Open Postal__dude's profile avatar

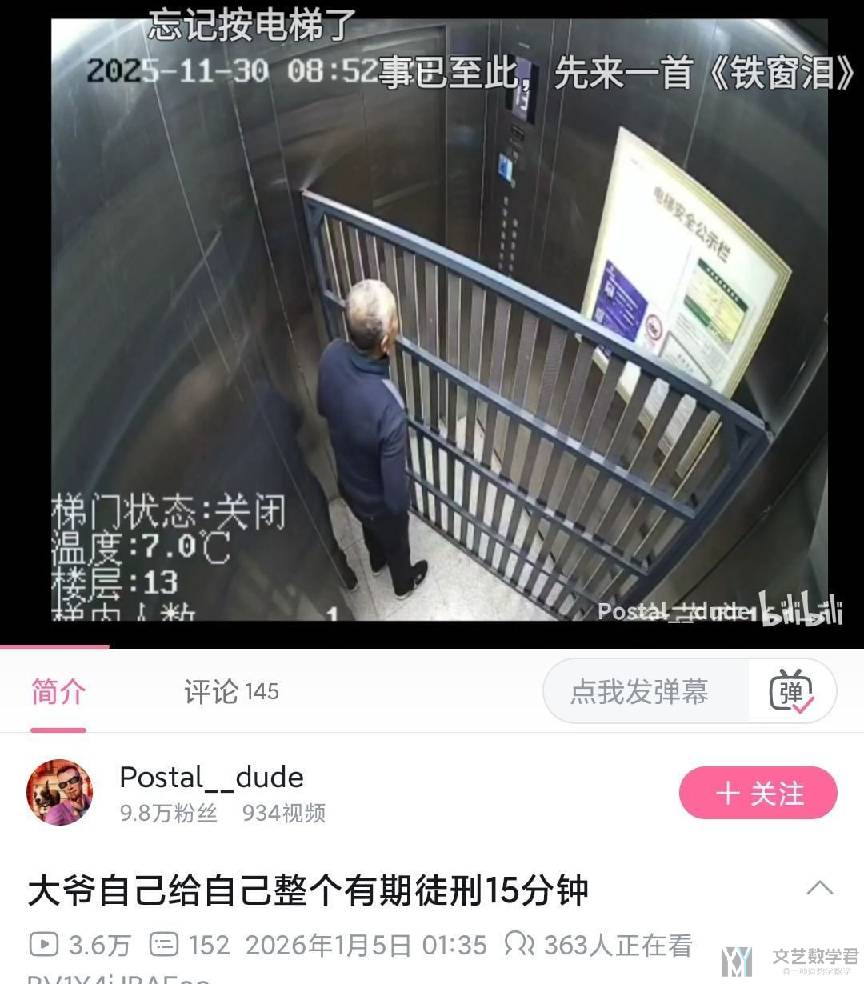click(59, 792)
